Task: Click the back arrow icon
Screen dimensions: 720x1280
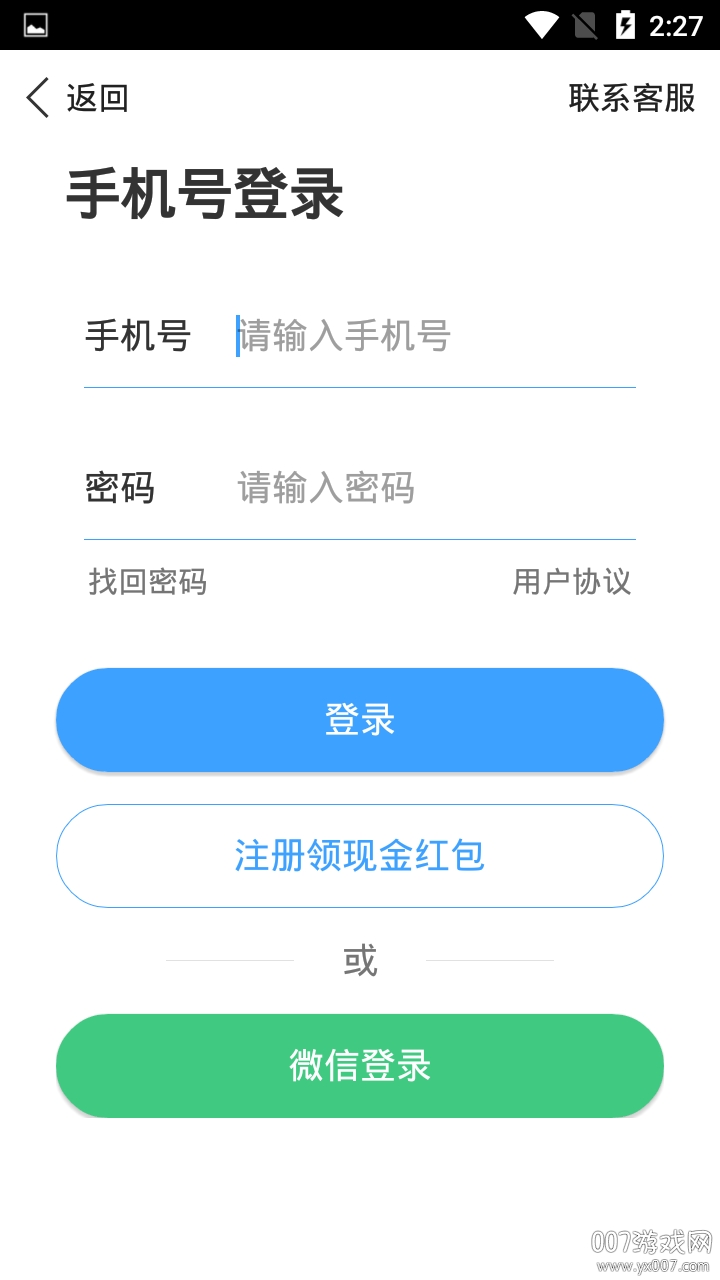Action: tap(35, 99)
